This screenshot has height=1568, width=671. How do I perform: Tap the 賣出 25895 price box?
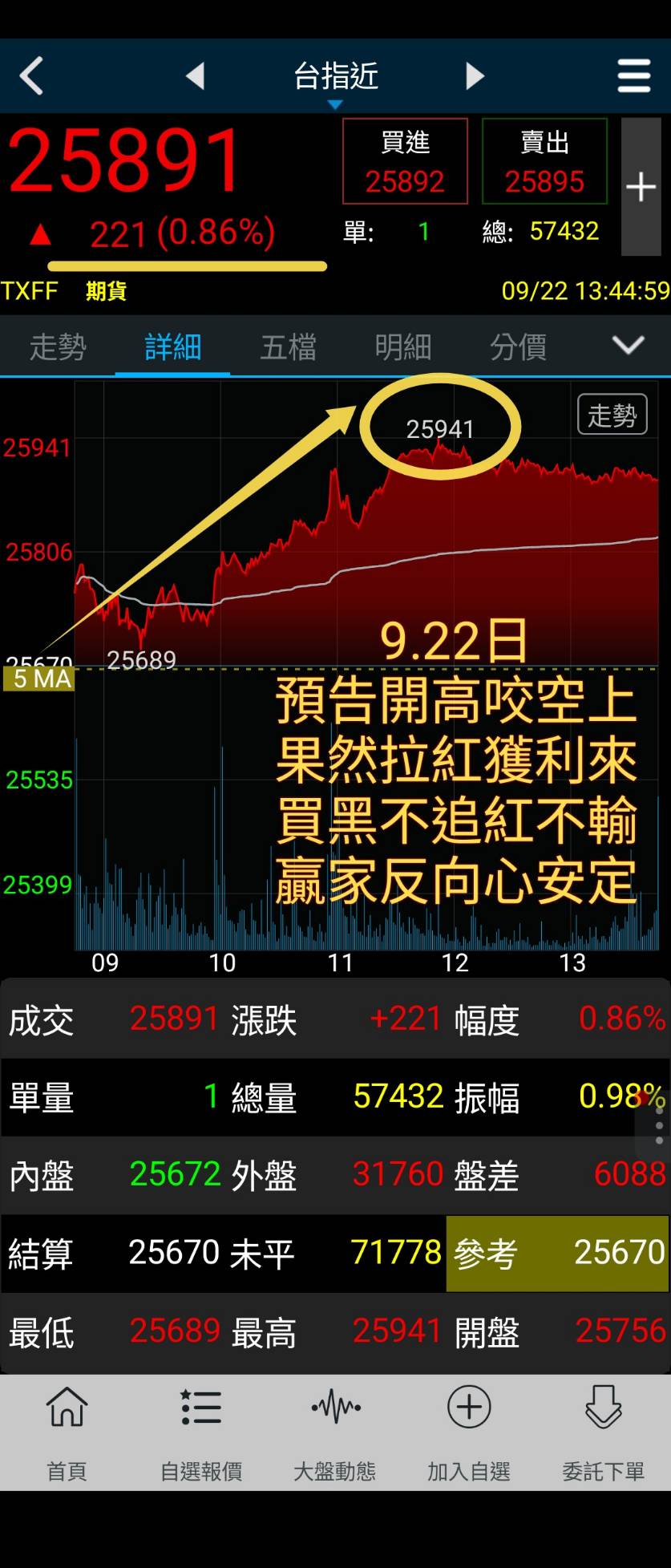(544, 161)
